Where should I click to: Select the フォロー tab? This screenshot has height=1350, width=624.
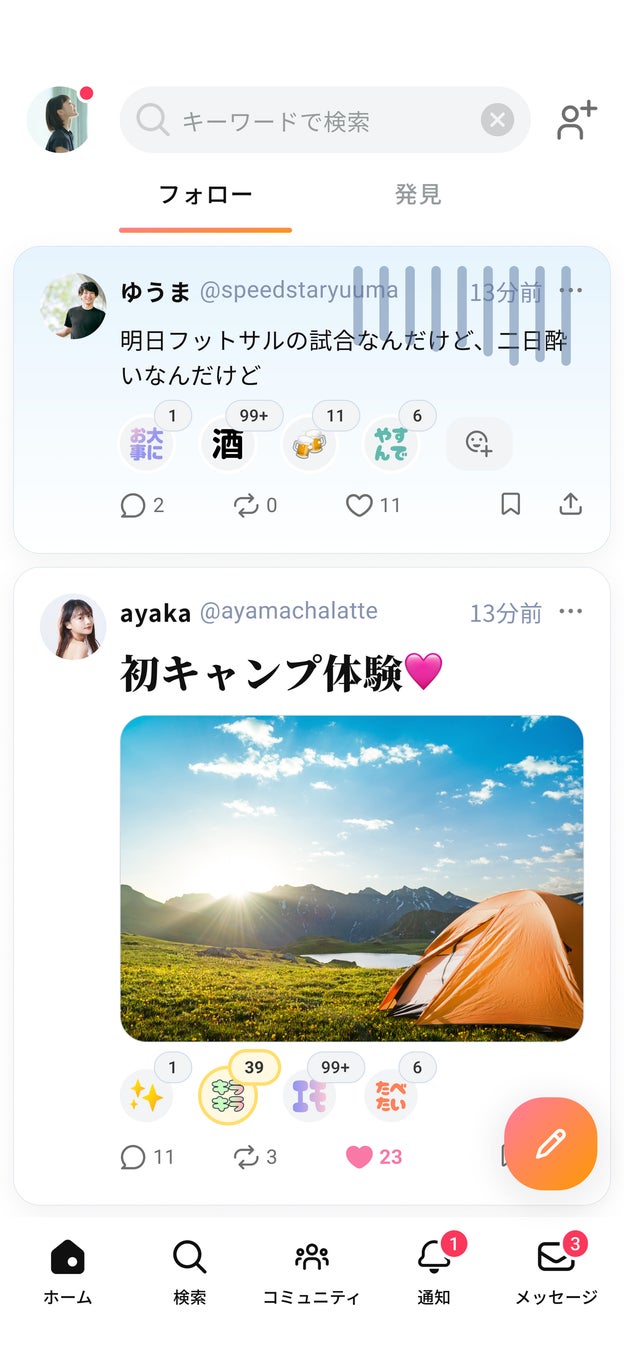[x=205, y=195]
